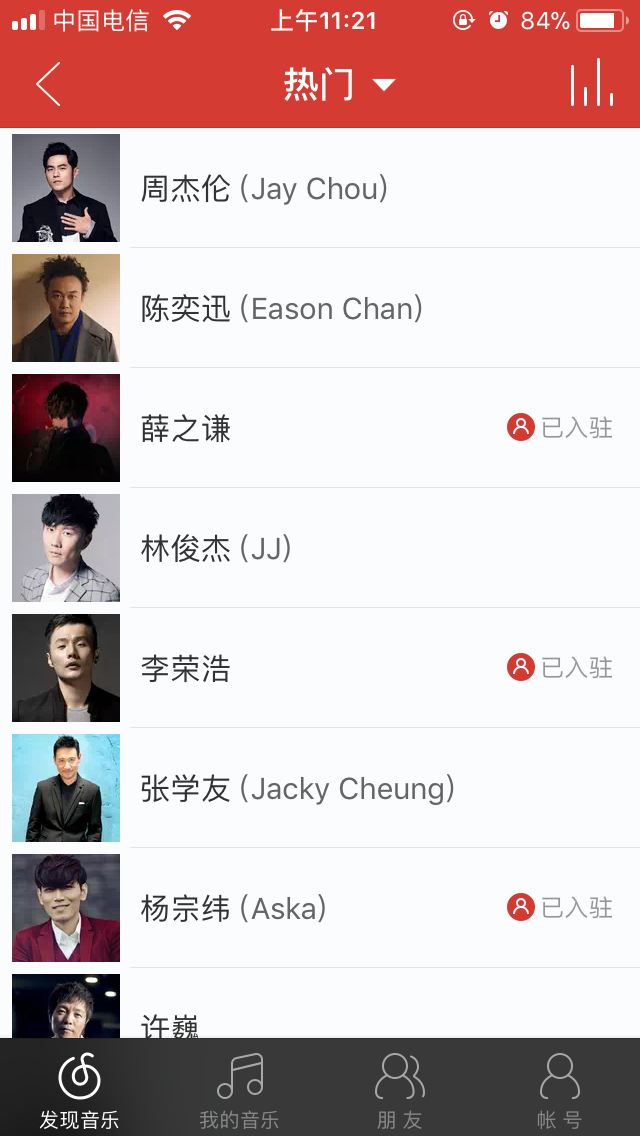Go to the 朋友 tab

click(x=399, y=1088)
